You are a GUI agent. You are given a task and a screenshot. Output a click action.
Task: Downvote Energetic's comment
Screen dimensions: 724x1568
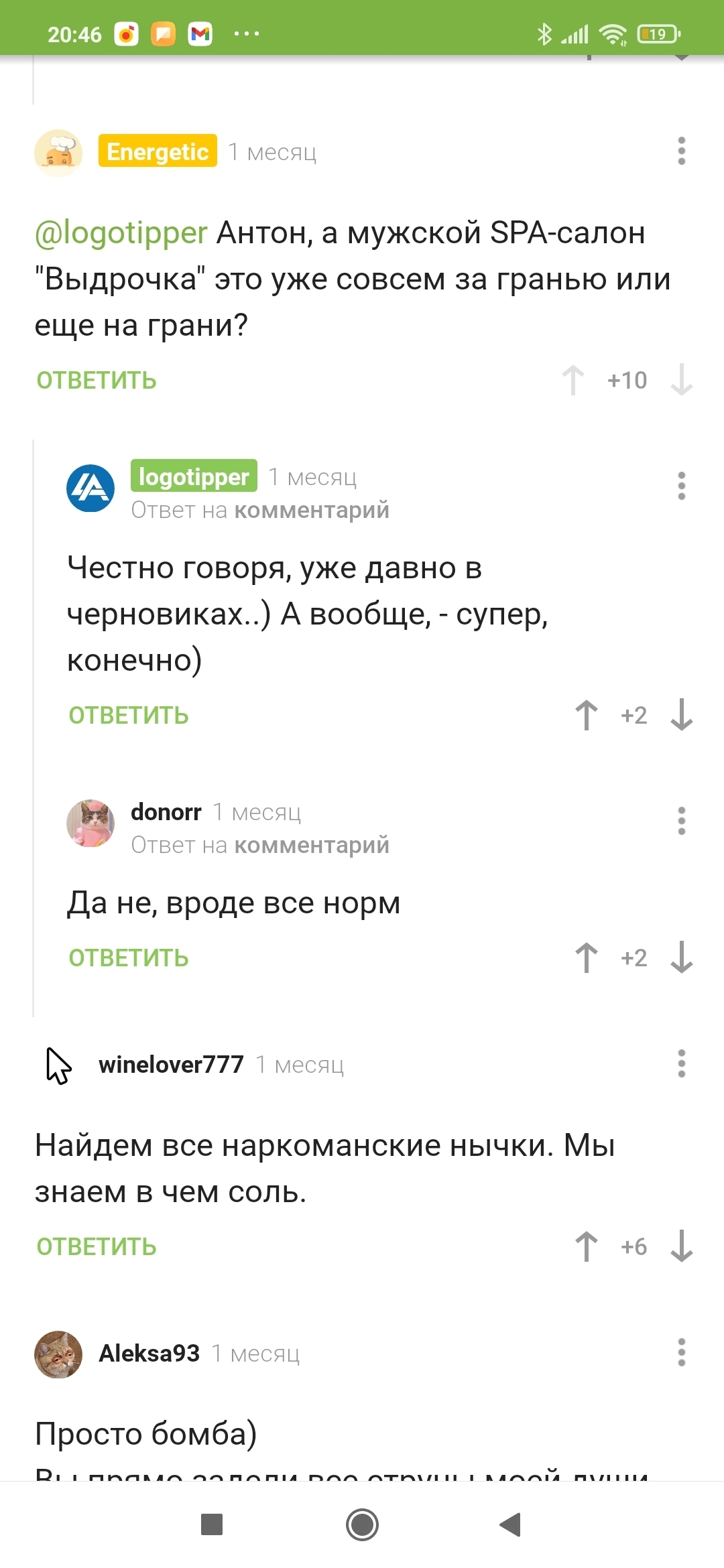point(681,380)
